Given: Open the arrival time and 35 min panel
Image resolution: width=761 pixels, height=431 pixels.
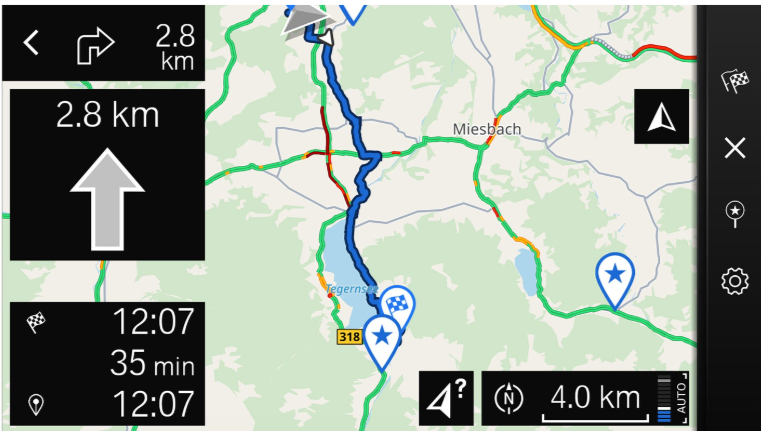Looking at the screenshot, I should click(107, 363).
